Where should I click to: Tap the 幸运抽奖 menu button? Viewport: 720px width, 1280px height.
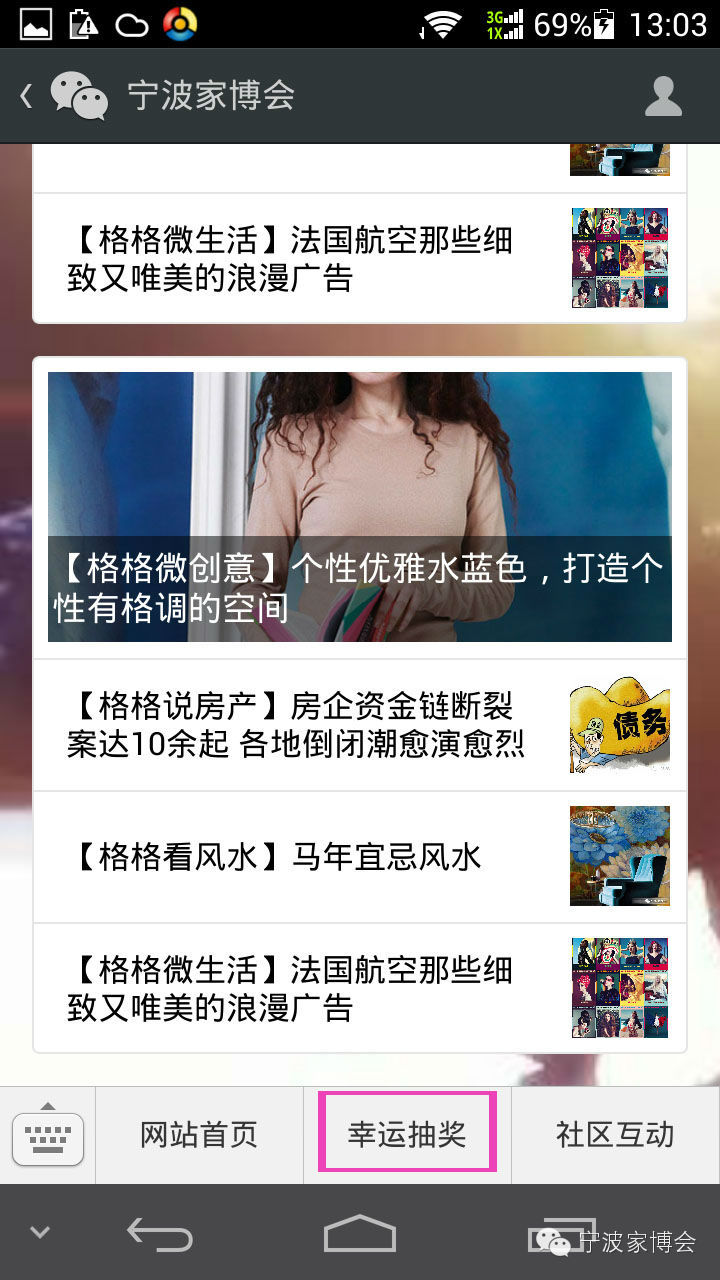point(407,1135)
